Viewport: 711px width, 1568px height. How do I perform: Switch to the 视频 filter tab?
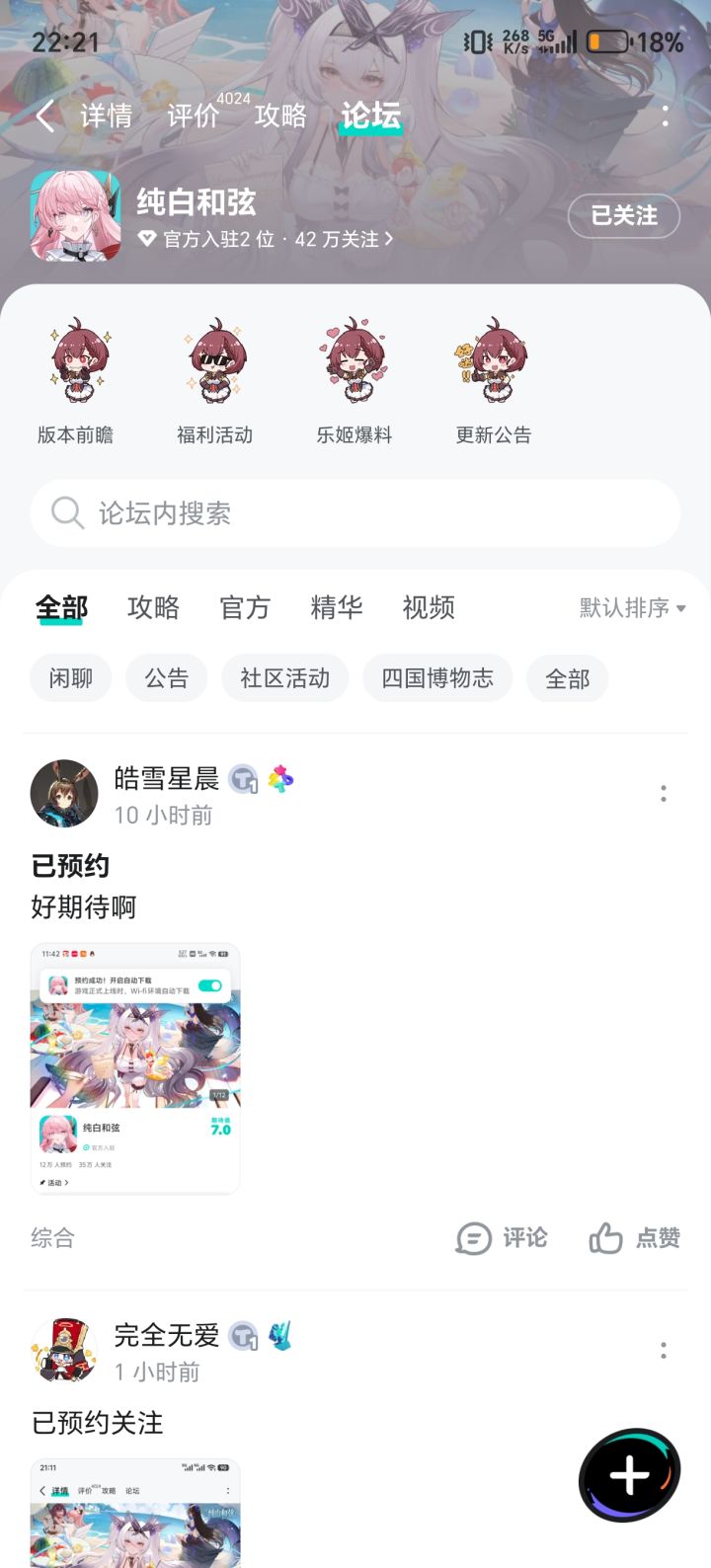(427, 608)
